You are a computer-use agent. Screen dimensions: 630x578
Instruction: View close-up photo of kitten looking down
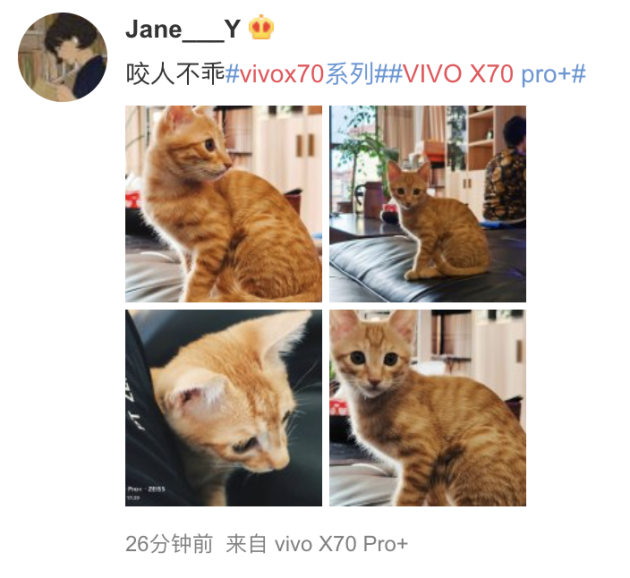[224, 407]
